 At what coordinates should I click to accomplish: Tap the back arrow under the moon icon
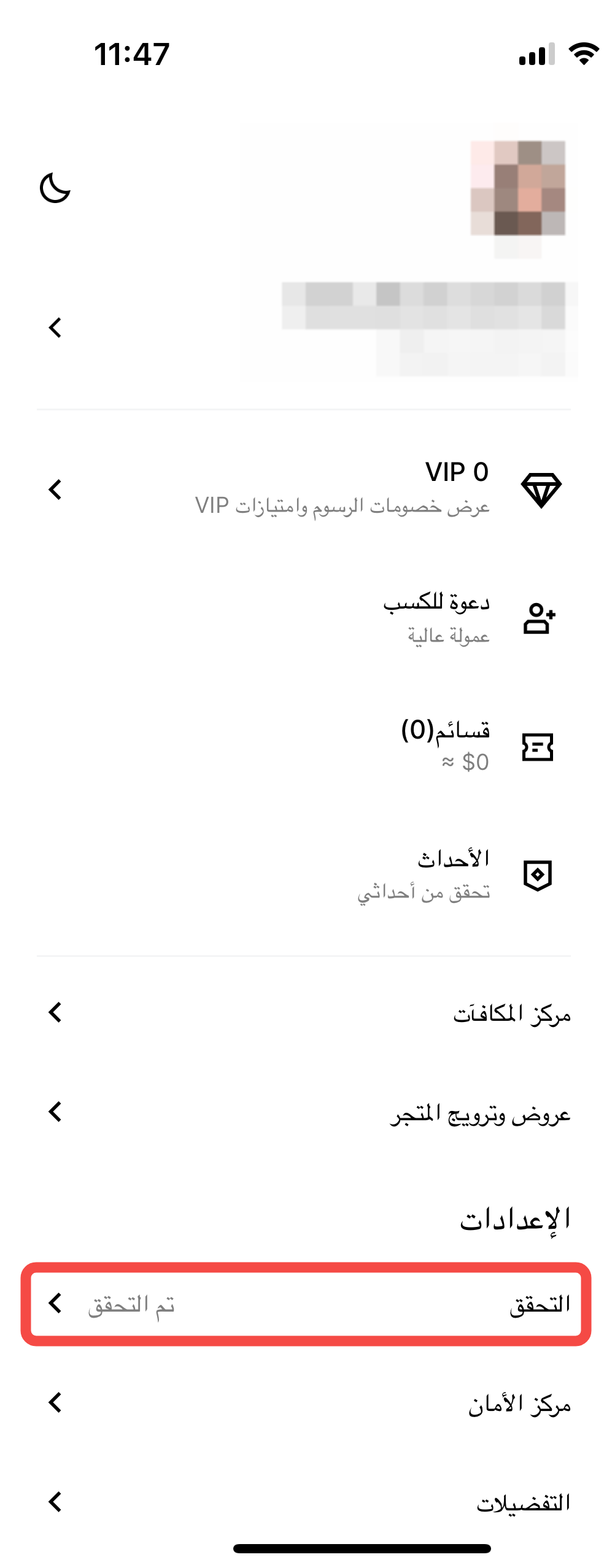point(55,326)
